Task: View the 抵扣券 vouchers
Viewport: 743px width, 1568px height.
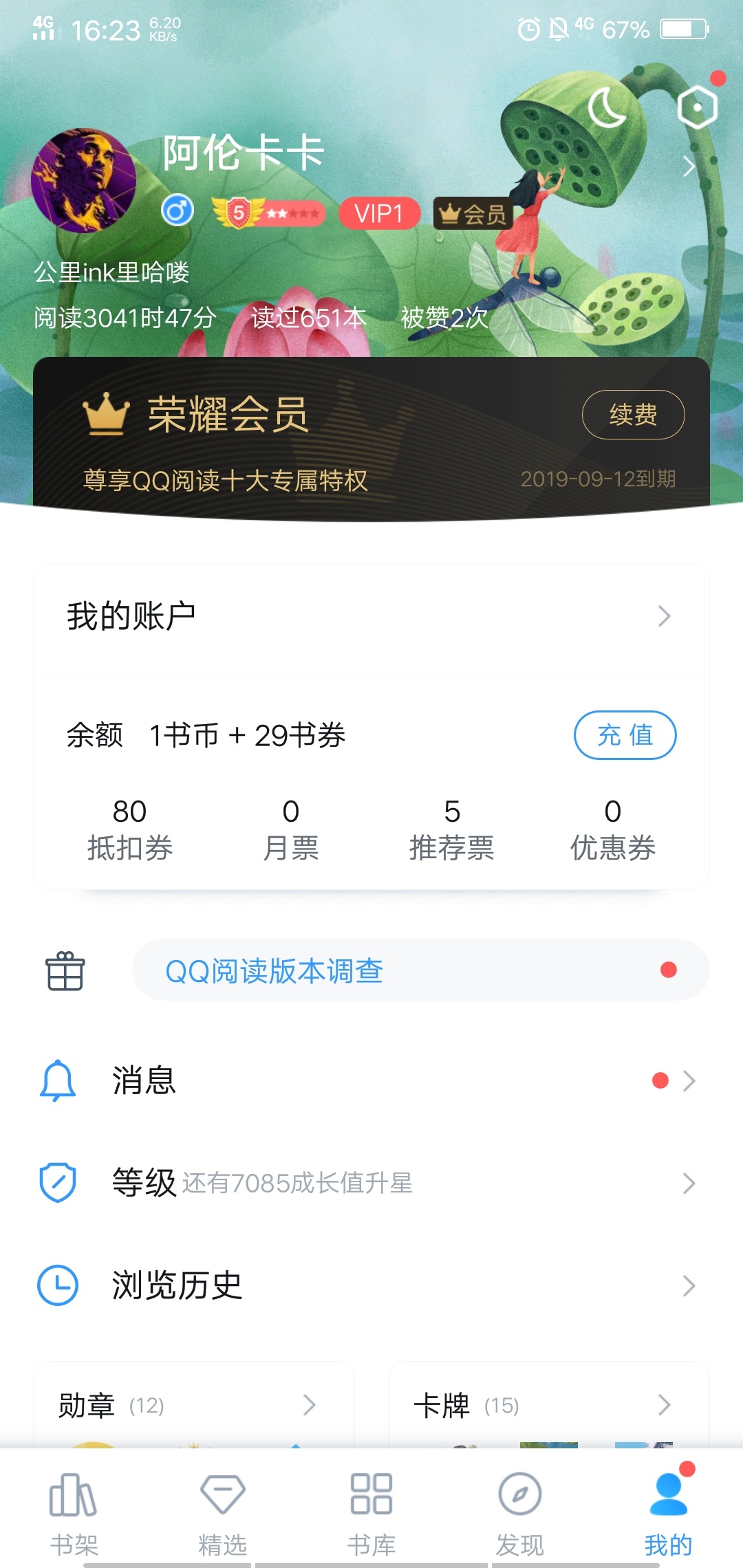Action: 129,829
